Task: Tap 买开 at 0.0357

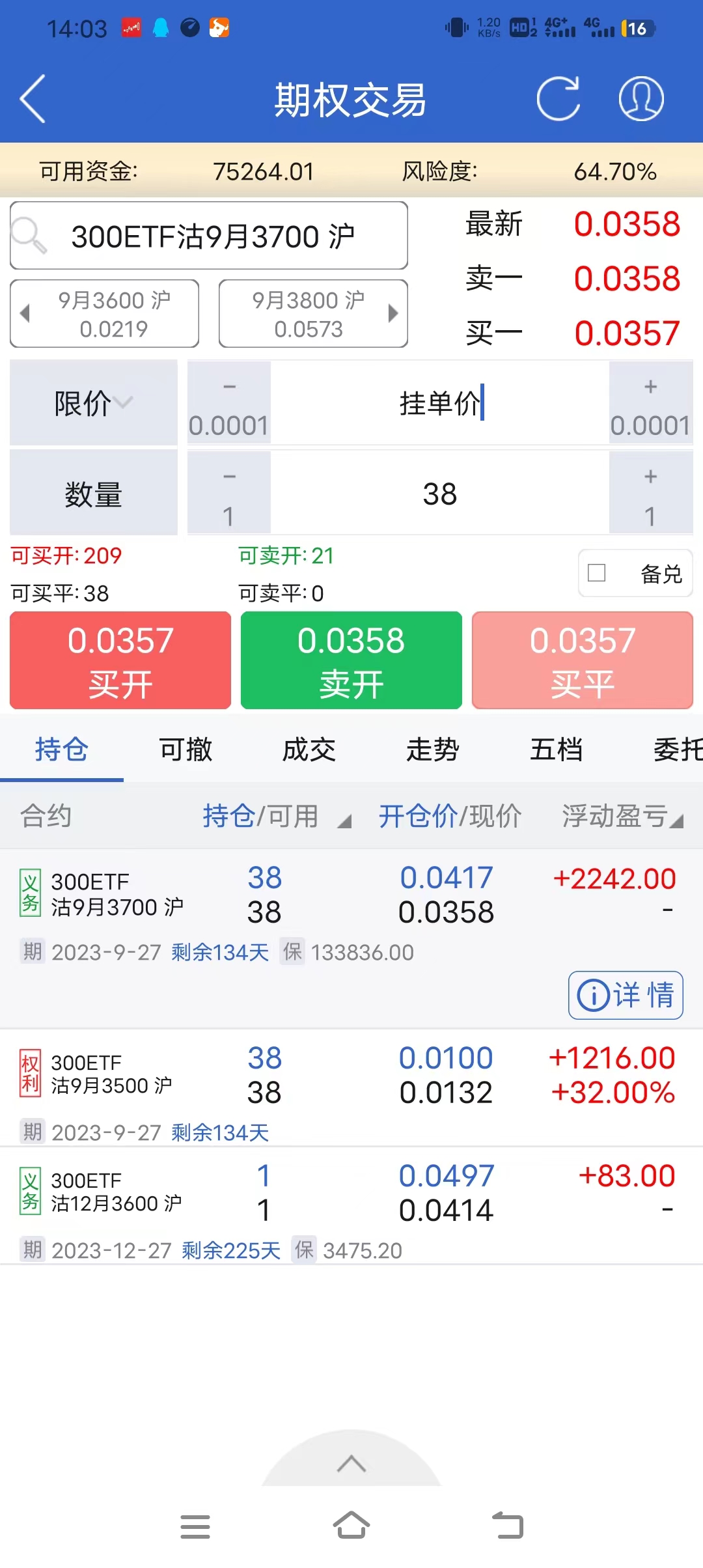Action: click(x=120, y=660)
